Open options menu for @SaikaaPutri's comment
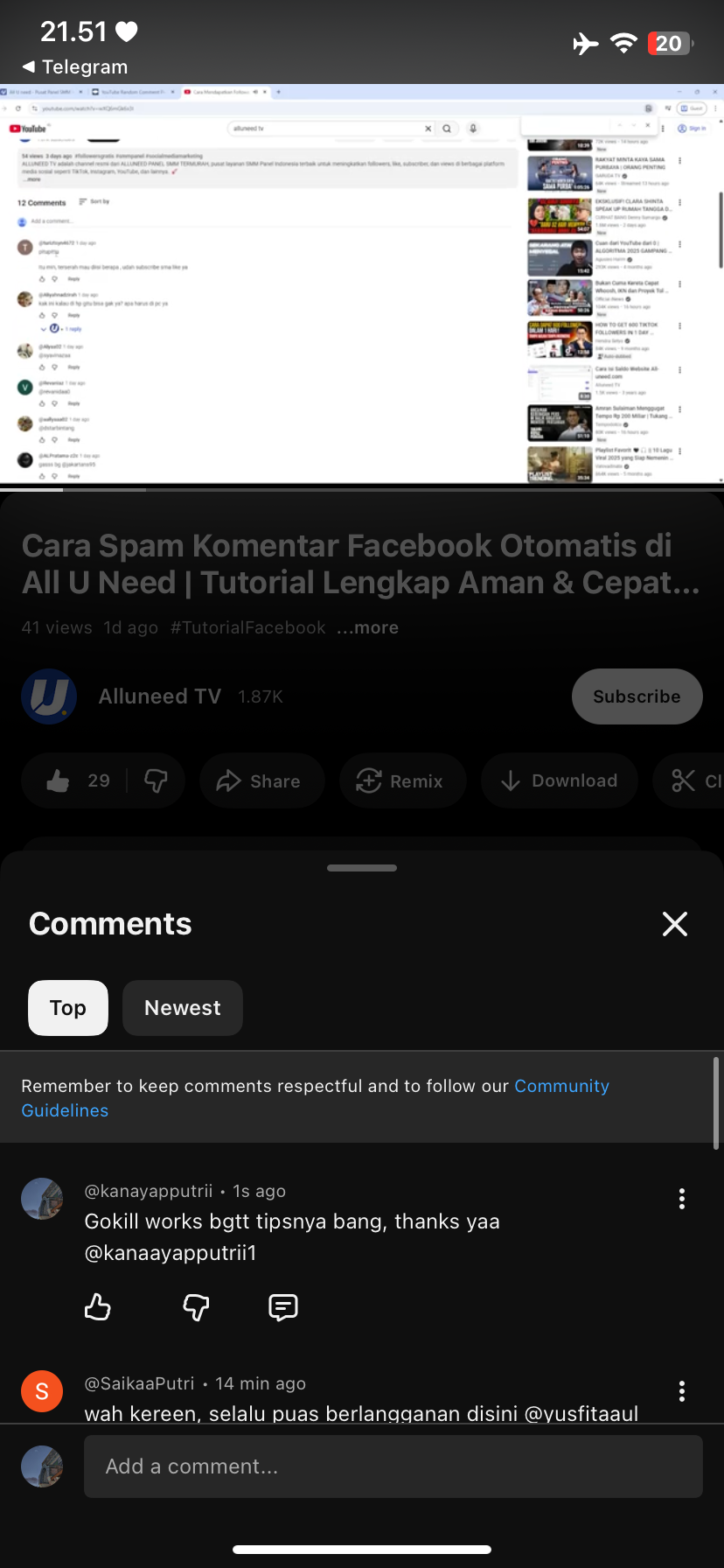This screenshot has width=724, height=1568. pos(681,1391)
